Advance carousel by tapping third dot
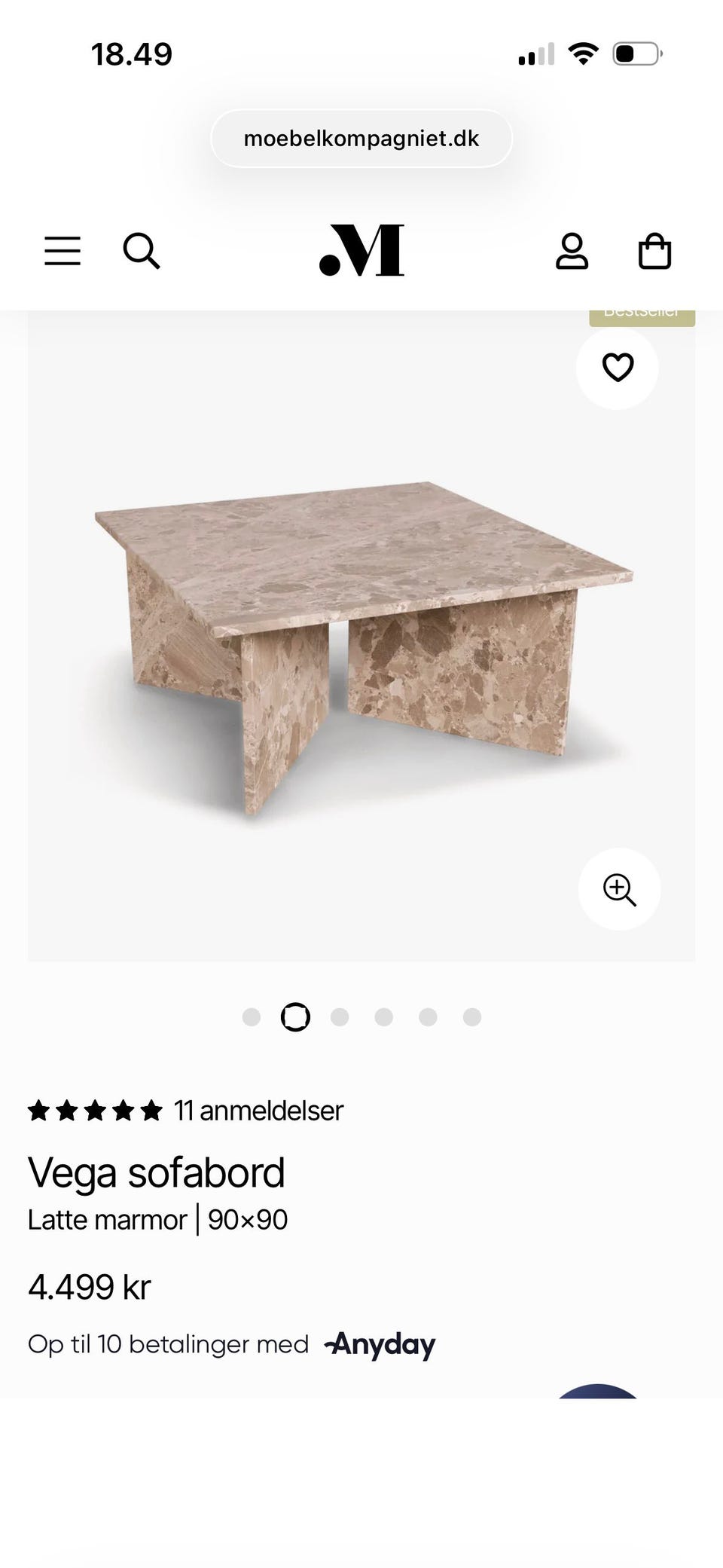This screenshot has height=1568, width=723. coord(340,1016)
